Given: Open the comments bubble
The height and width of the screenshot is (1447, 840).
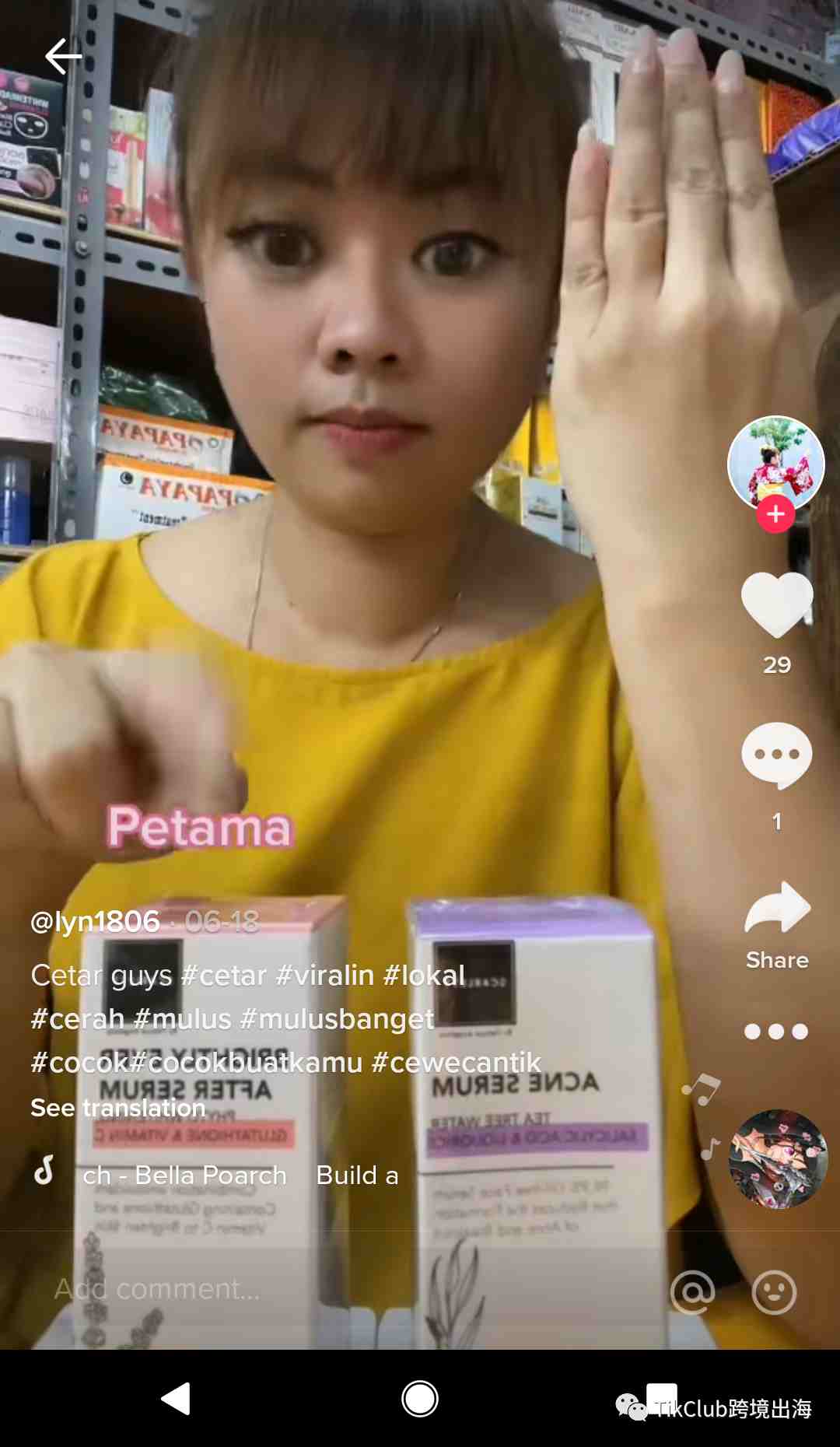Looking at the screenshot, I should tap(776, 755).
